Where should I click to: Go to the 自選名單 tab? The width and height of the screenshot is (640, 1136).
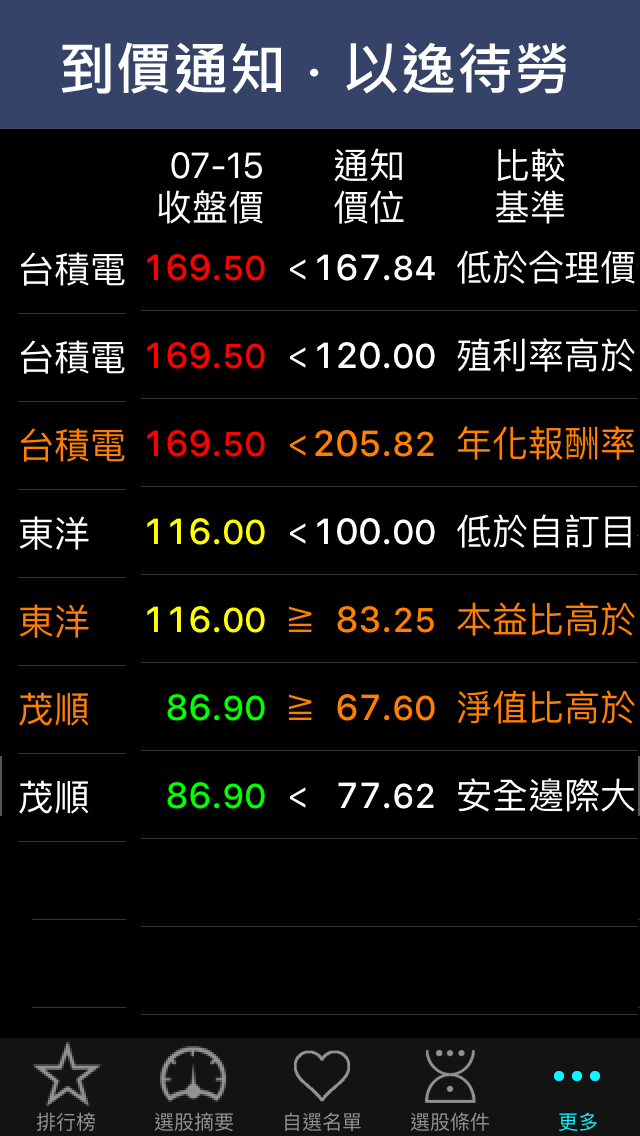pyautogui.click(x=322, y=1088)
